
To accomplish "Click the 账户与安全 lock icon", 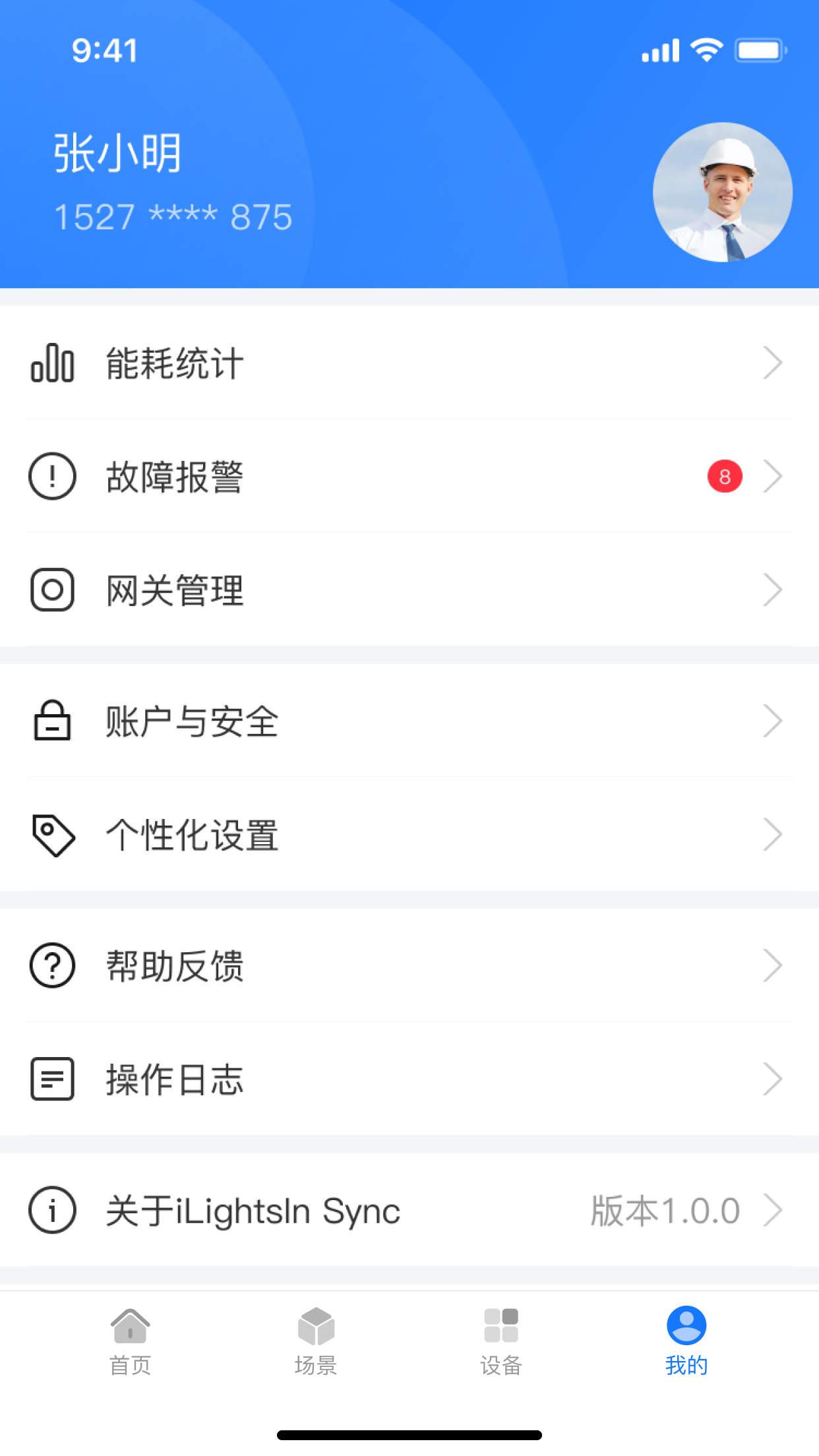I will coord(51,721).
